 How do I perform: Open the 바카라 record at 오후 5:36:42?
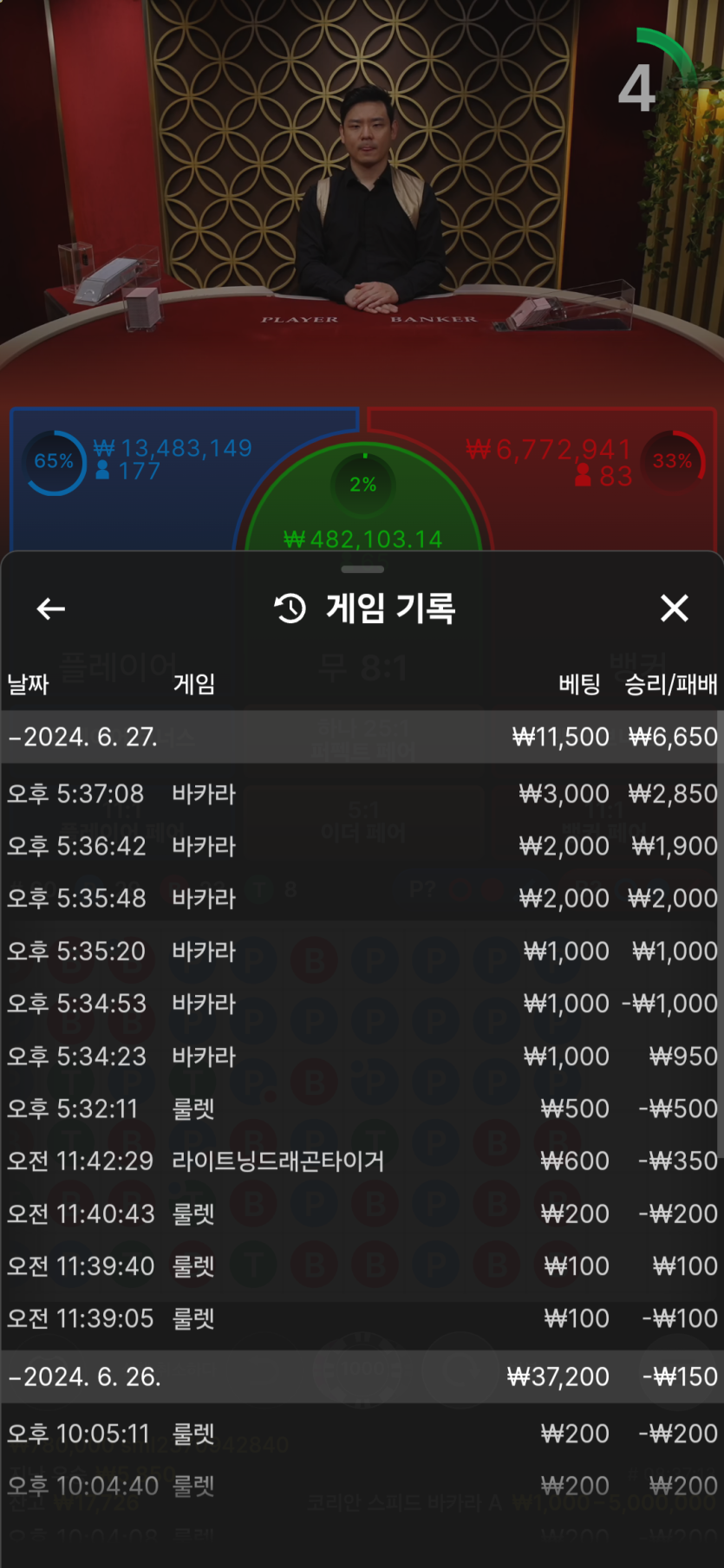(x=362, y=846)
